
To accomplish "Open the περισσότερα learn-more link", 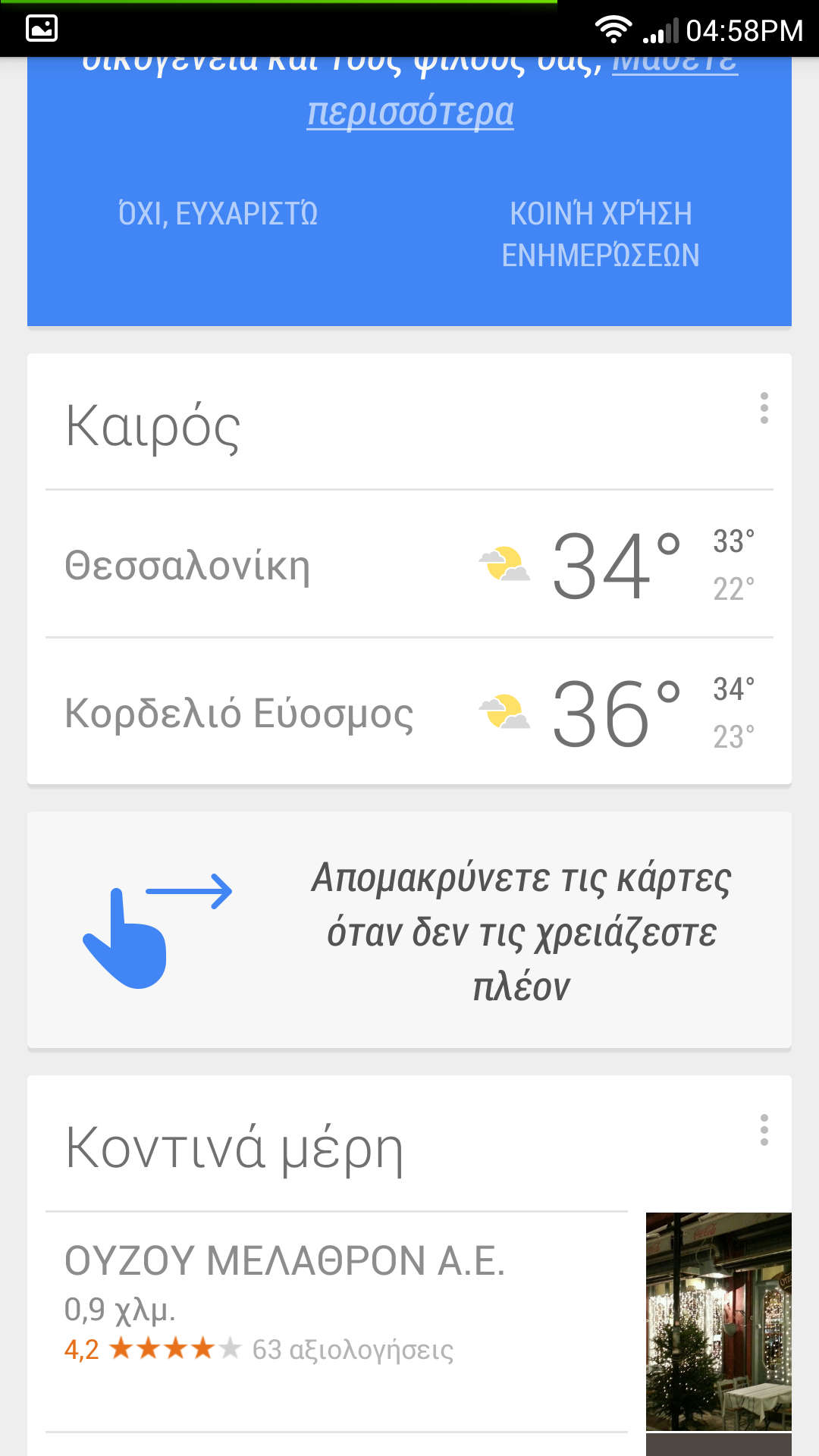I will point(410,112).
